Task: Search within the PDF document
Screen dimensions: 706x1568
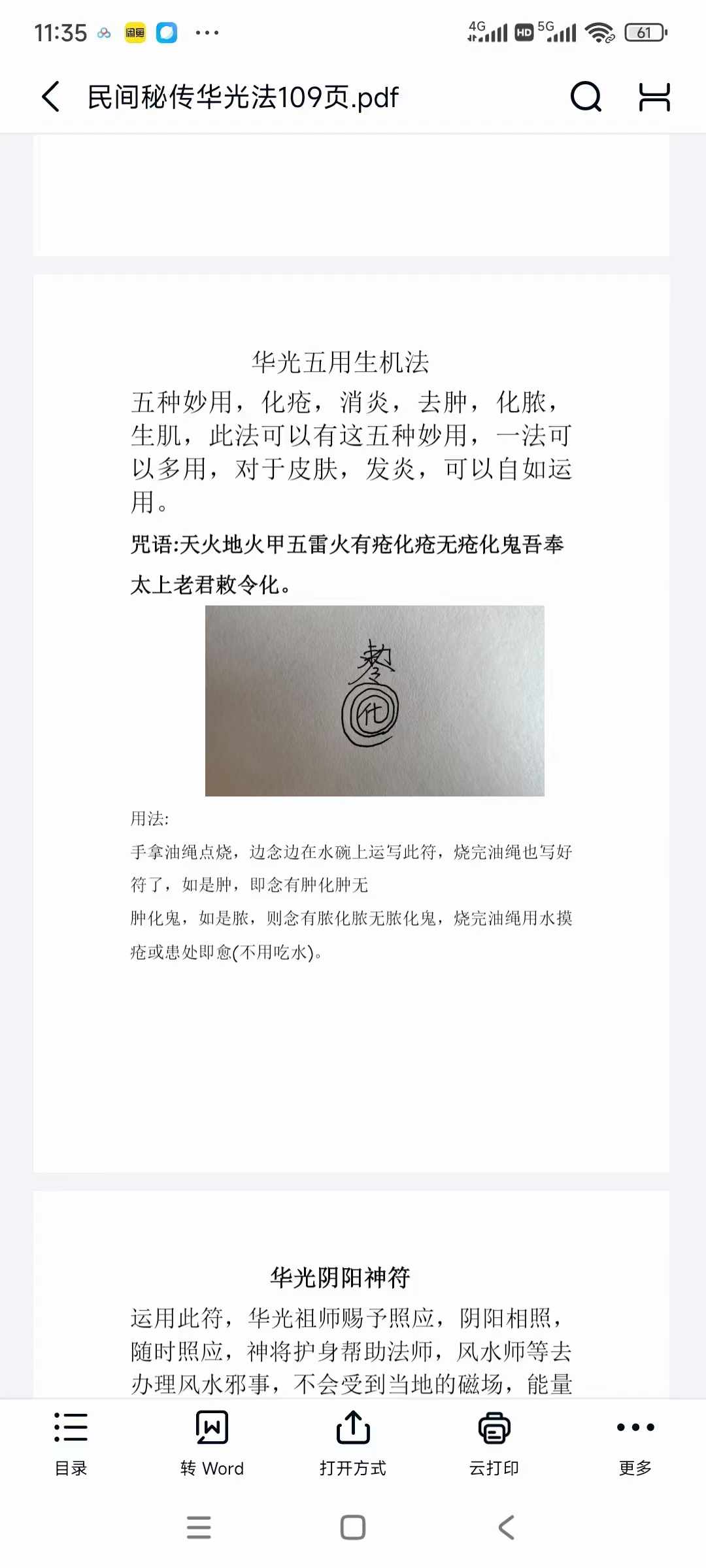Action: (586, 97)
